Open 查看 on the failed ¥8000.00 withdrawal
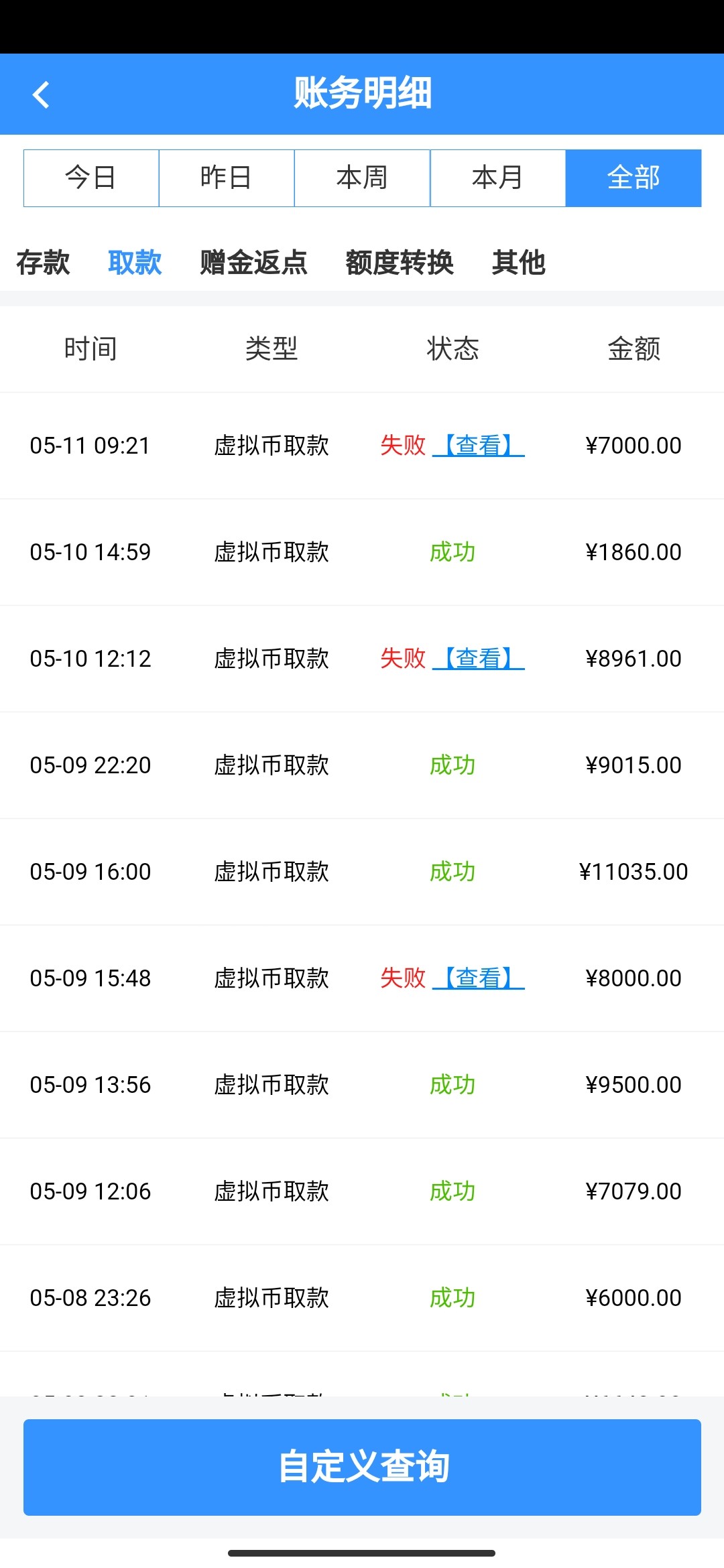 point(479,978)
